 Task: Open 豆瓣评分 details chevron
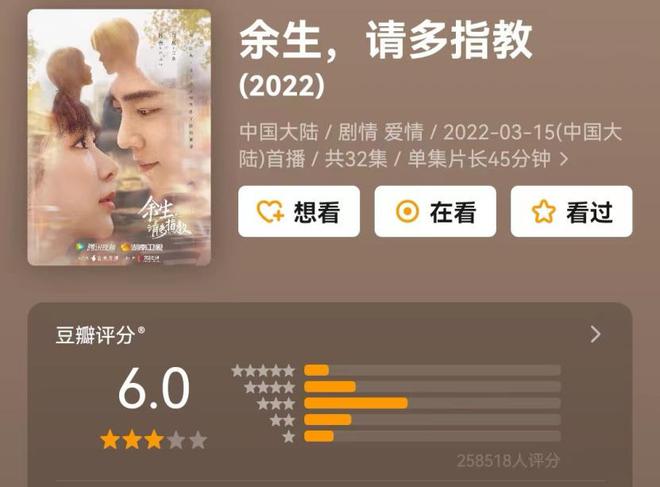coord(595,334)
